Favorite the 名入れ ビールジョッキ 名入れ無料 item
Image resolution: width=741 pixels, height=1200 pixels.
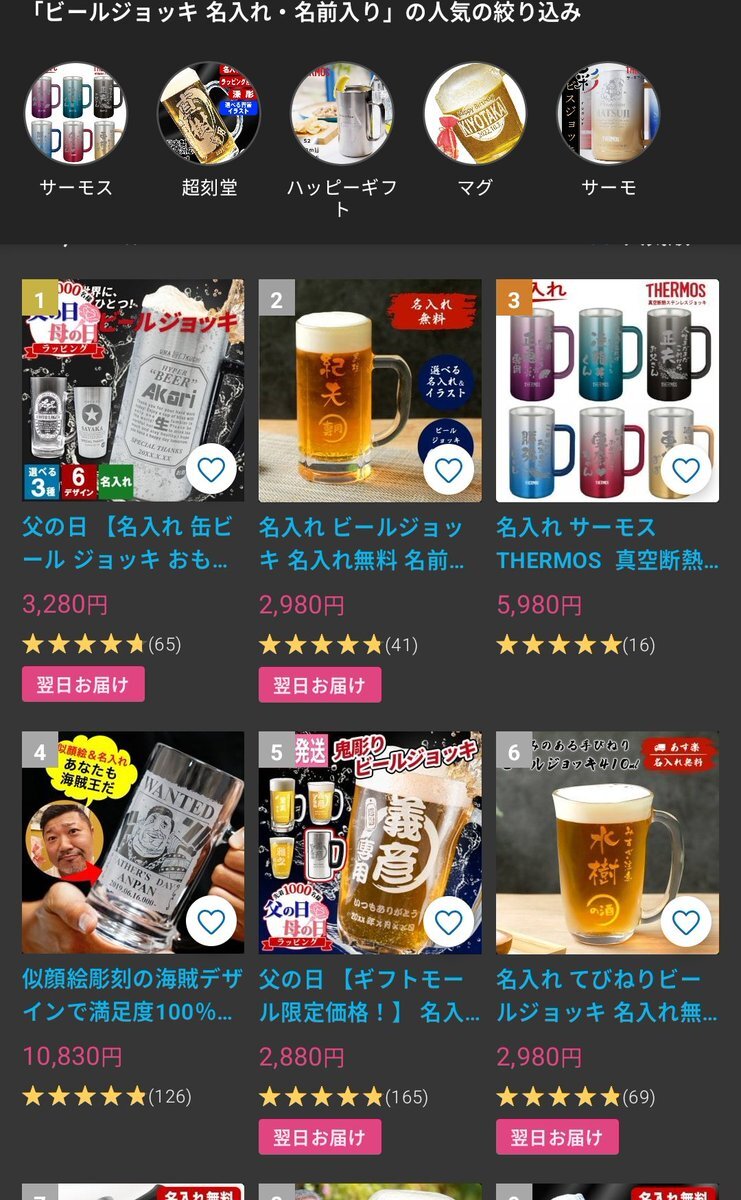[448, 469]
